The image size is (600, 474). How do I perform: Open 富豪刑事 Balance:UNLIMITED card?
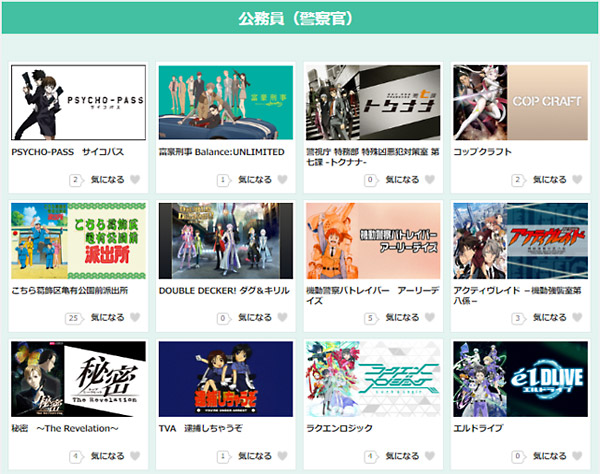tap(225, 103)
